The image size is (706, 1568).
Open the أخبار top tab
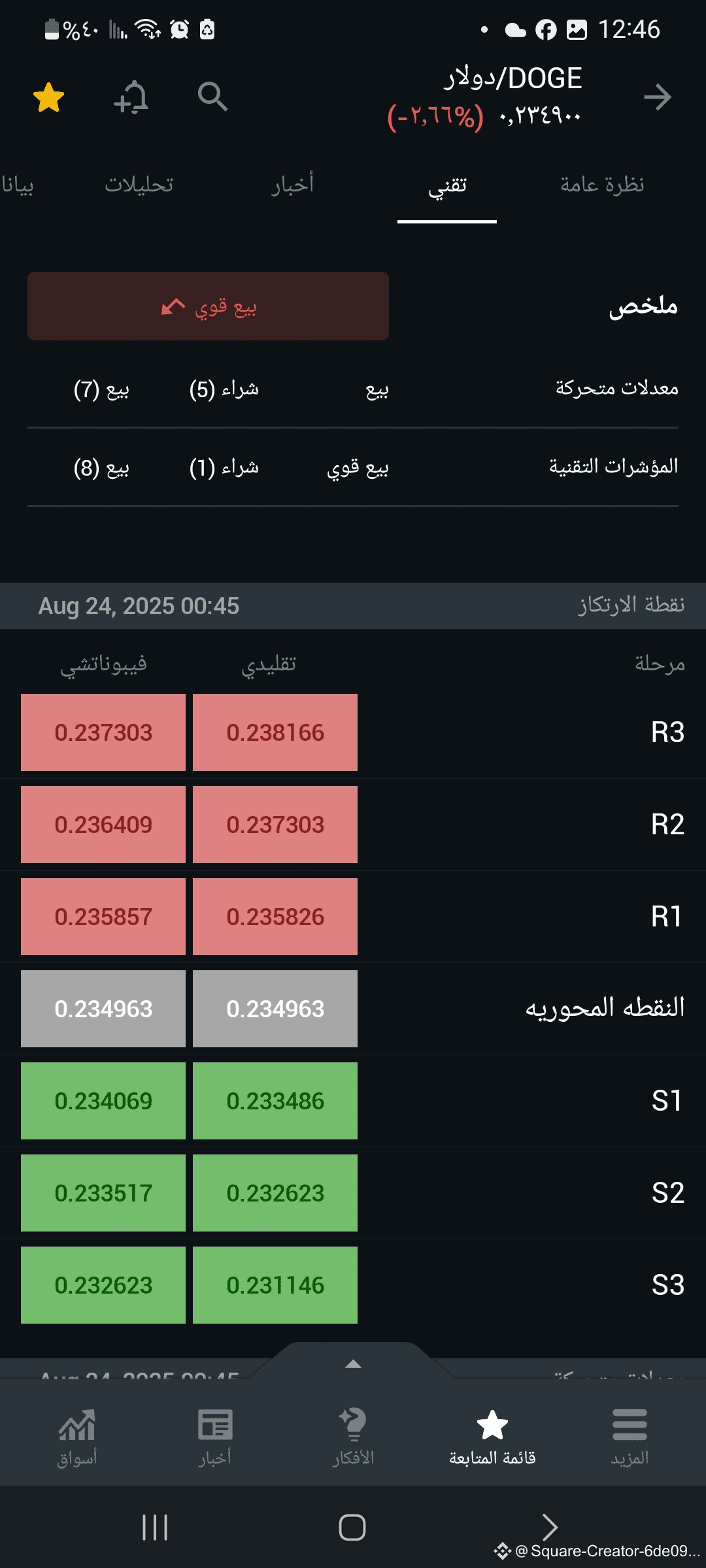(293, 185)
